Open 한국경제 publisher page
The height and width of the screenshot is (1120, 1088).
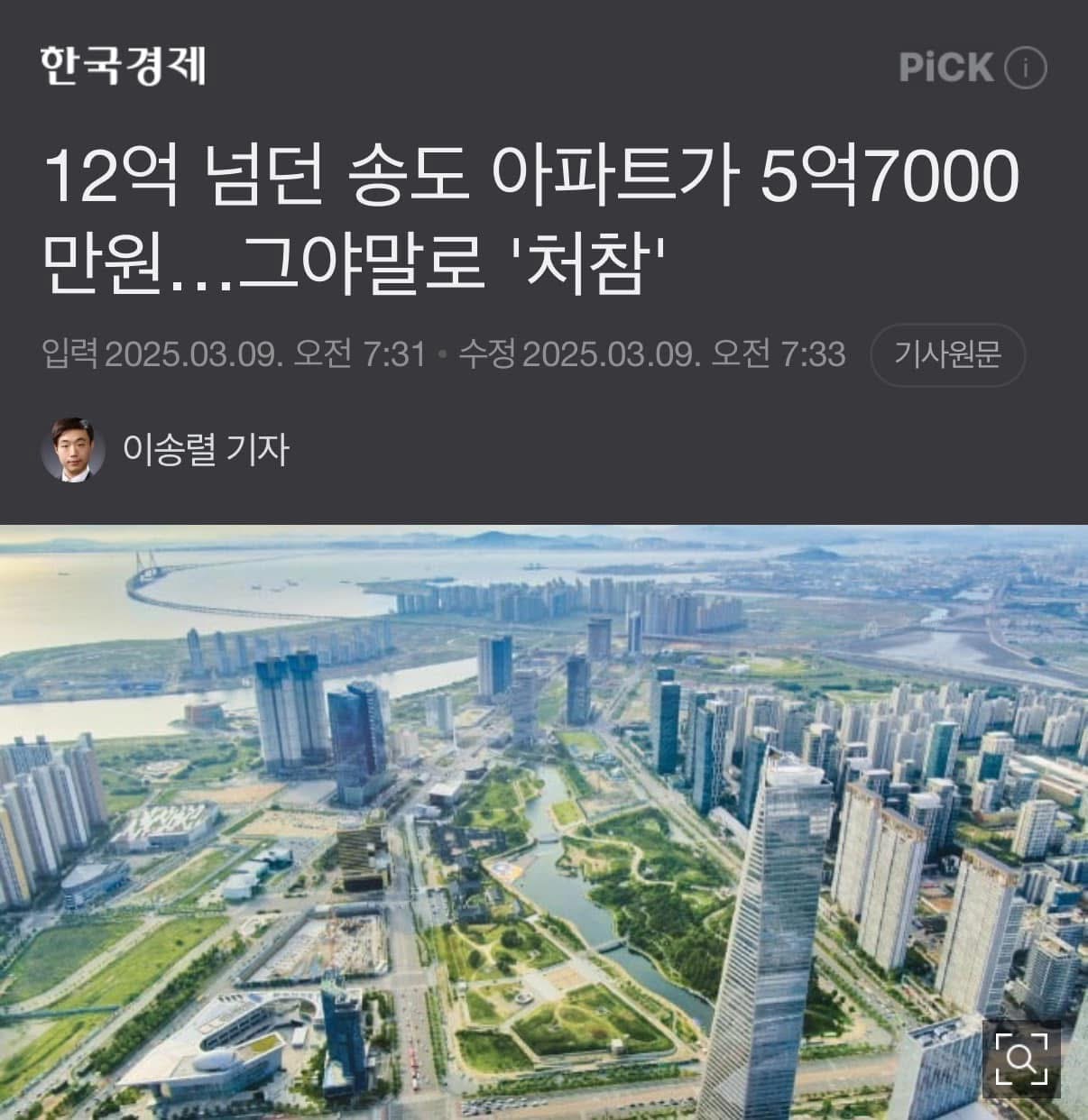click(x=123, y=66)
